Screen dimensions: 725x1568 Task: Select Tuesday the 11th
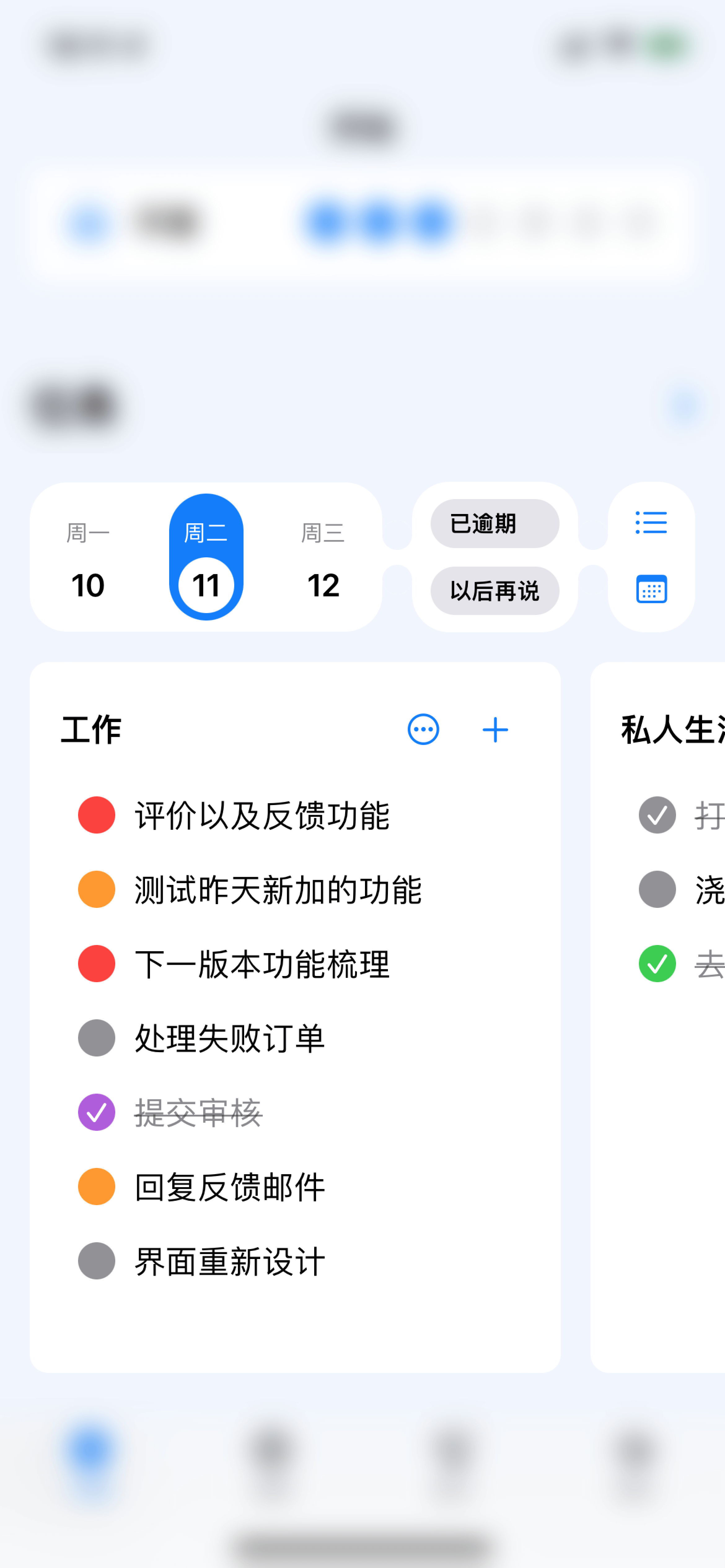pyautogui.click(x=206, y=557)
